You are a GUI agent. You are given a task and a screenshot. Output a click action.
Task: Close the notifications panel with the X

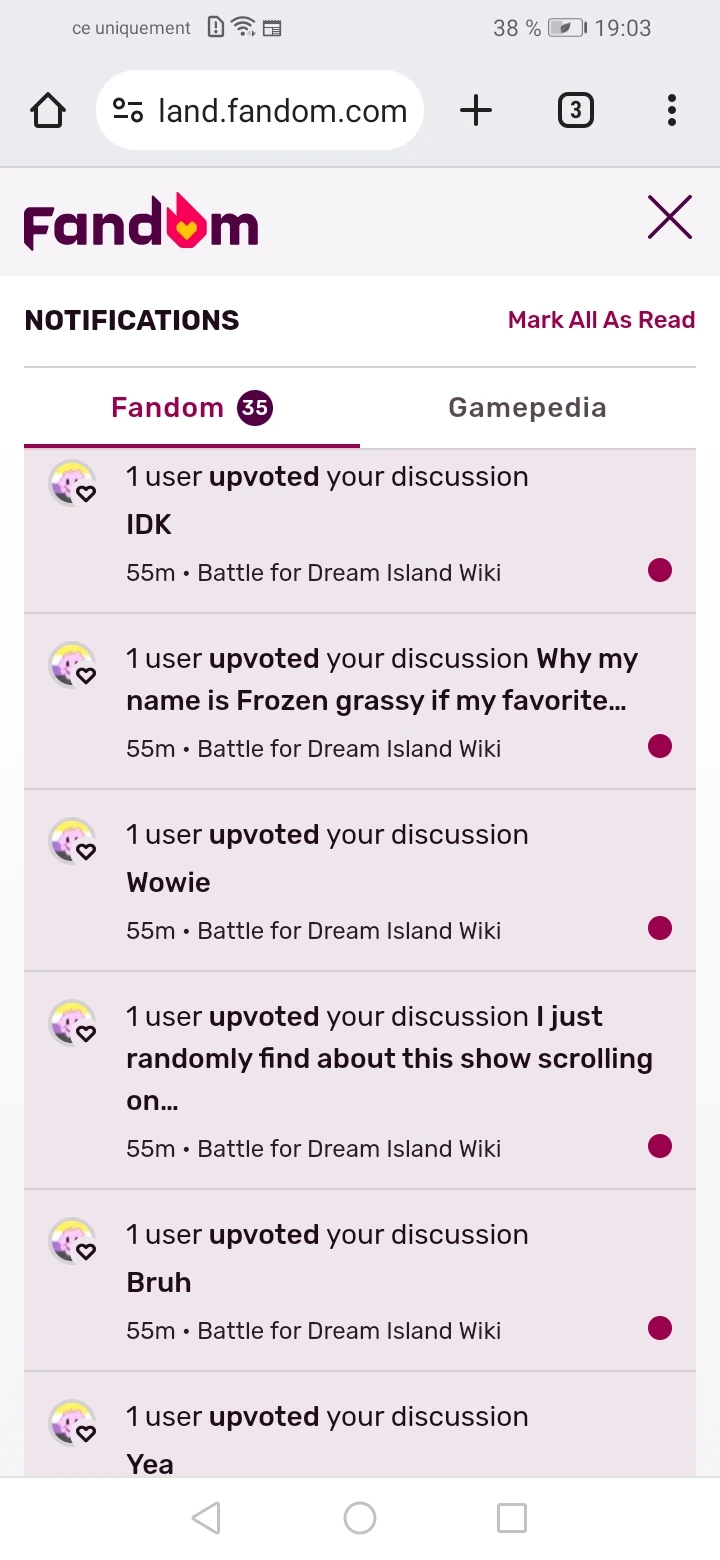click(x=669, y=217)
